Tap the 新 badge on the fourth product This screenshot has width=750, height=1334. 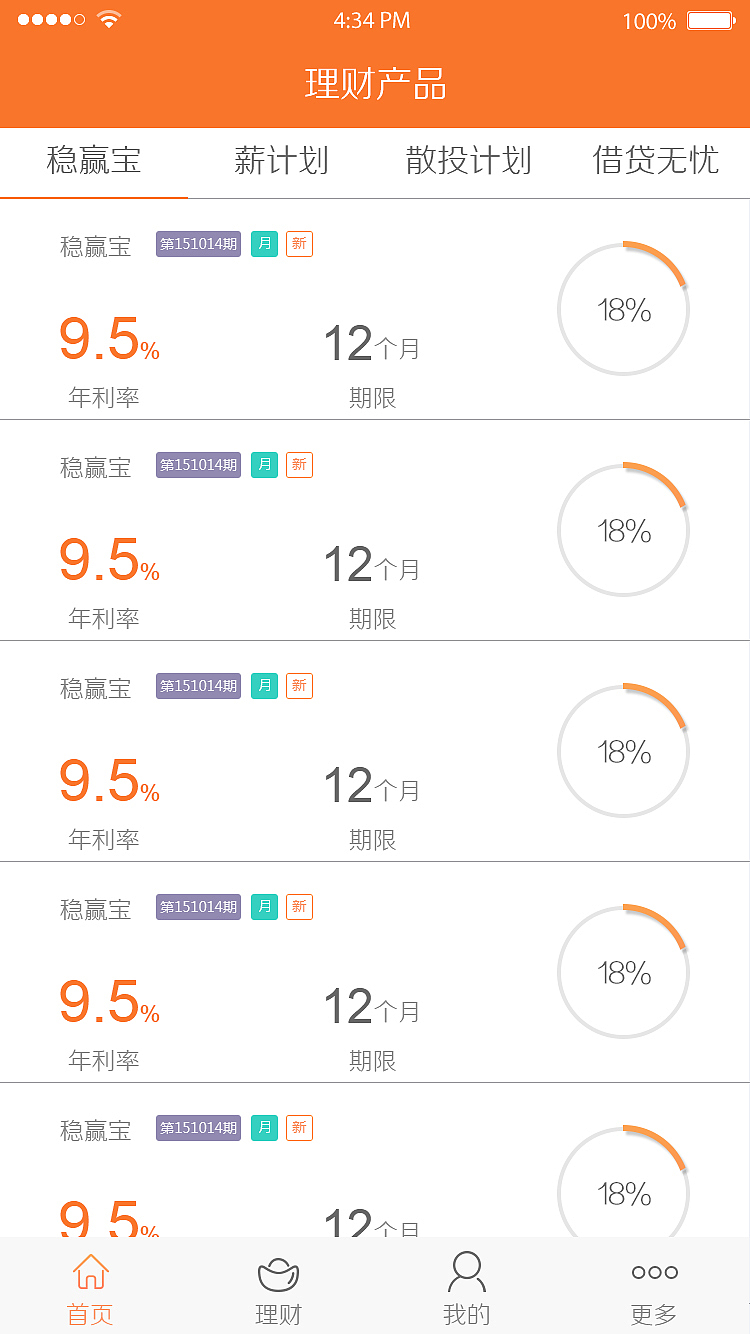coord(299,906)
